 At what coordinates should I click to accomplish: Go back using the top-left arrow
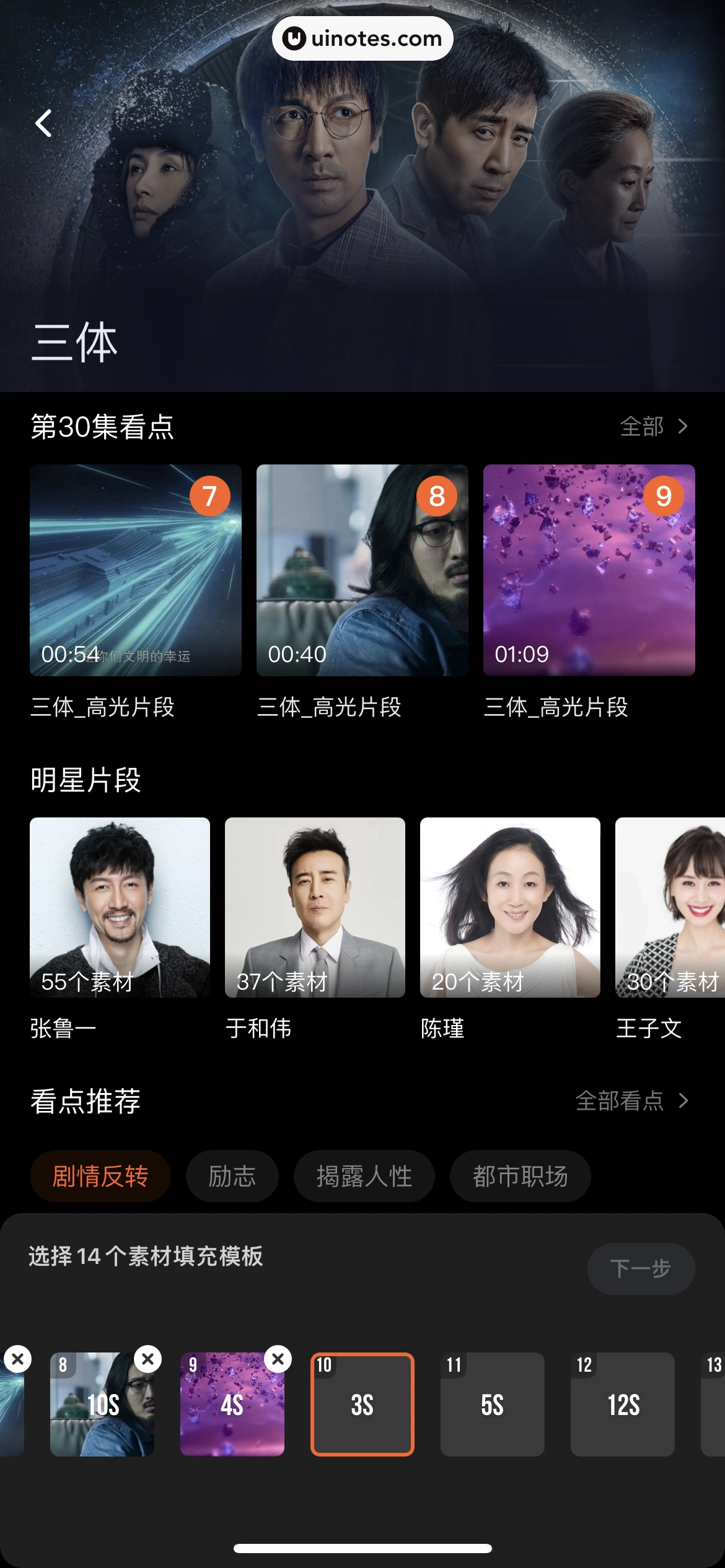coord(43,123)
